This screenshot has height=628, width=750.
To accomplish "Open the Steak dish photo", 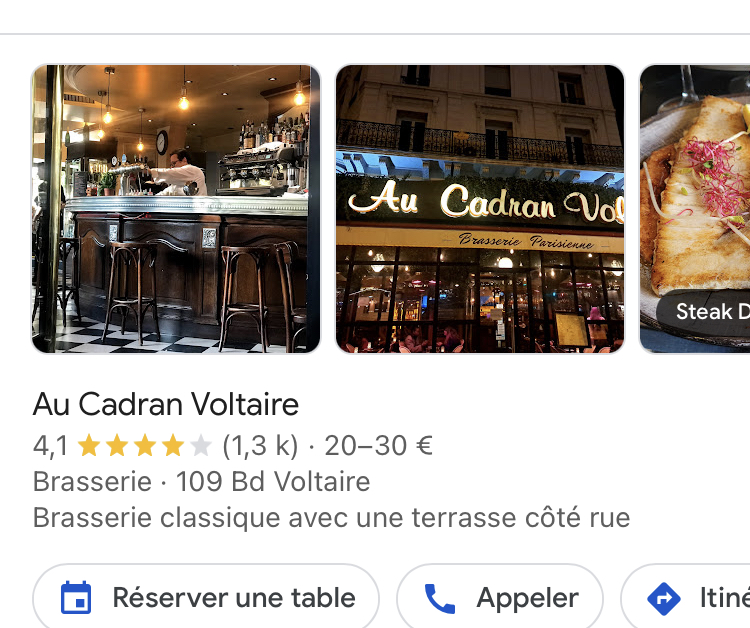I will (696, 209).
